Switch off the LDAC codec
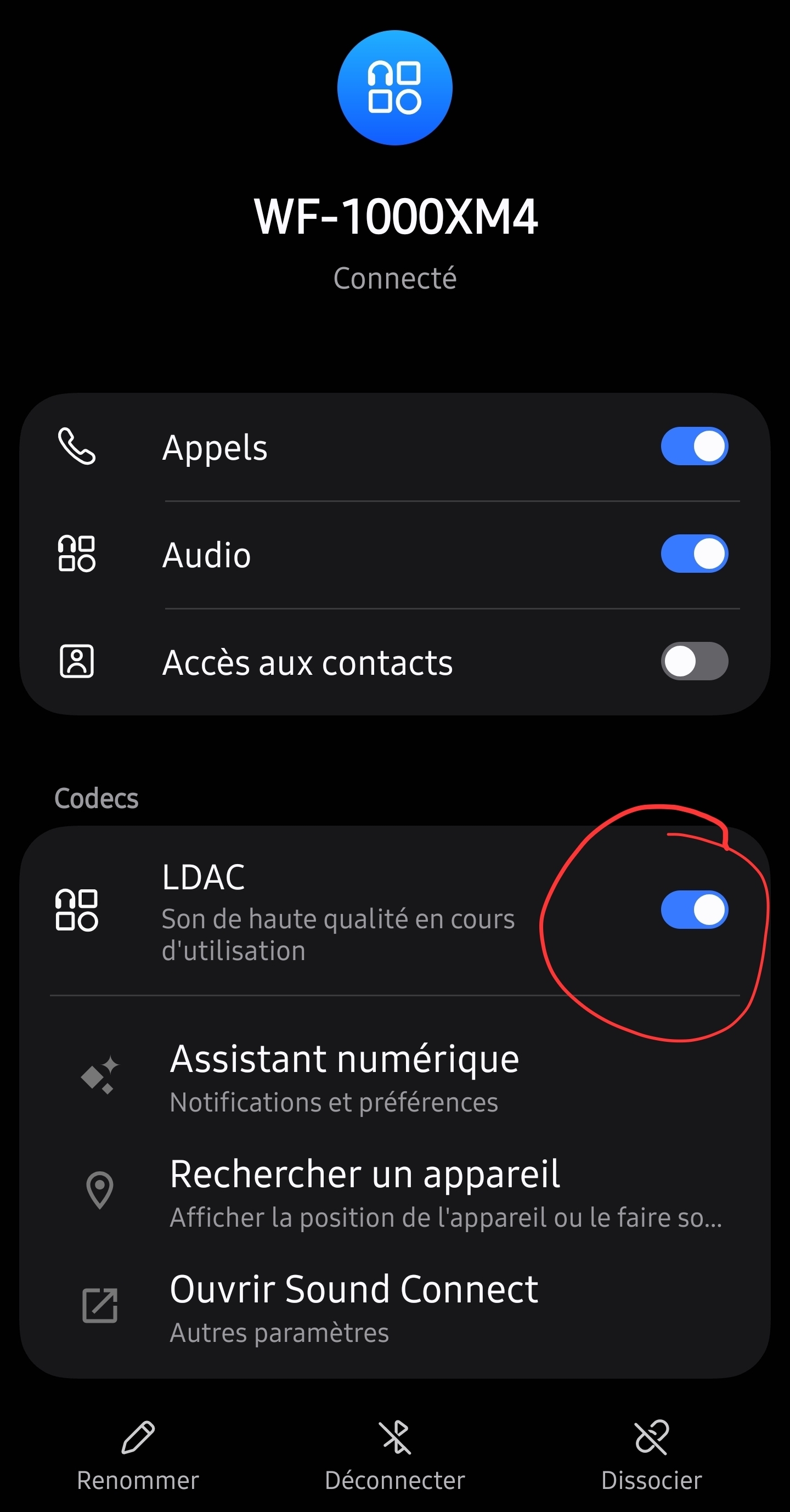The image size is (790, 1512). (695, 910)
